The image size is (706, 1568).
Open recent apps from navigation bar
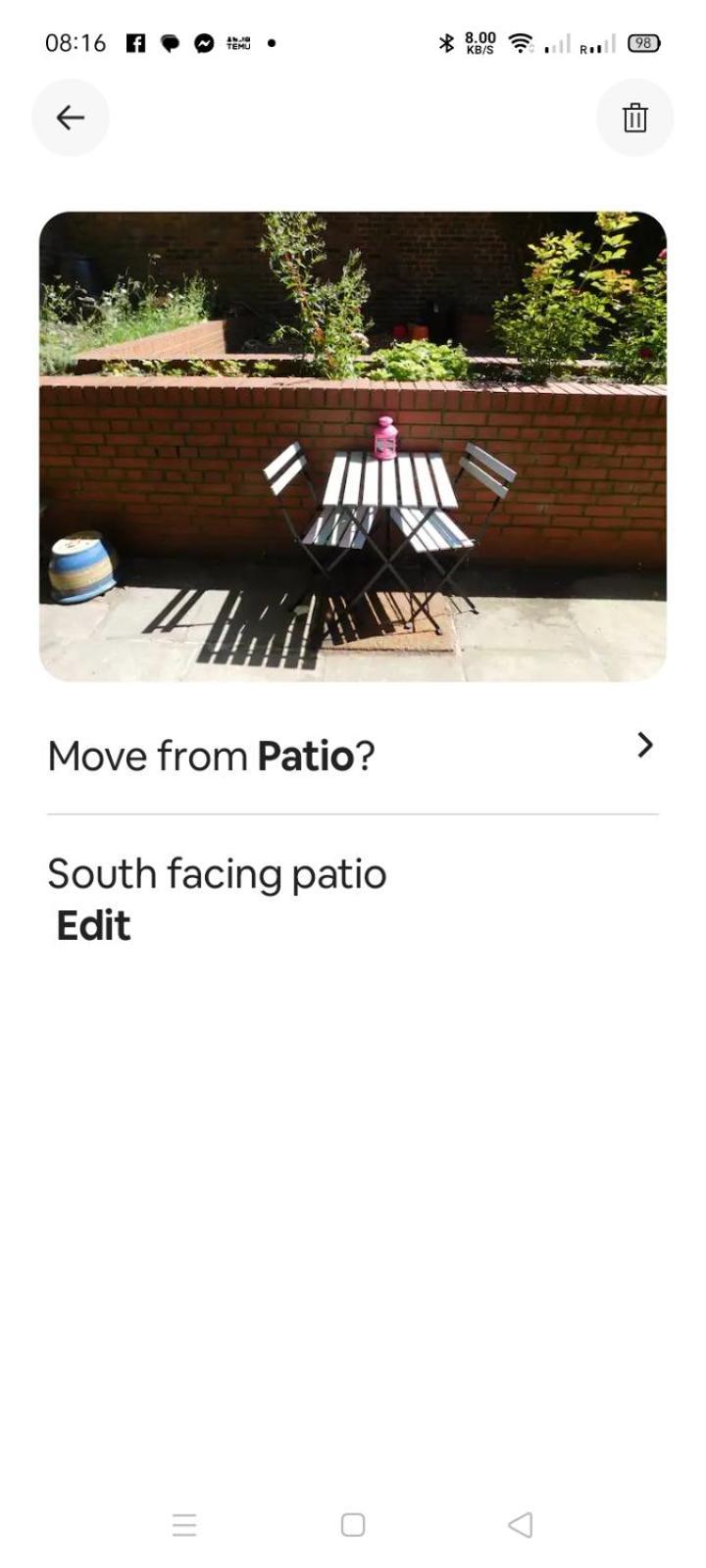tap(184, 1524)
